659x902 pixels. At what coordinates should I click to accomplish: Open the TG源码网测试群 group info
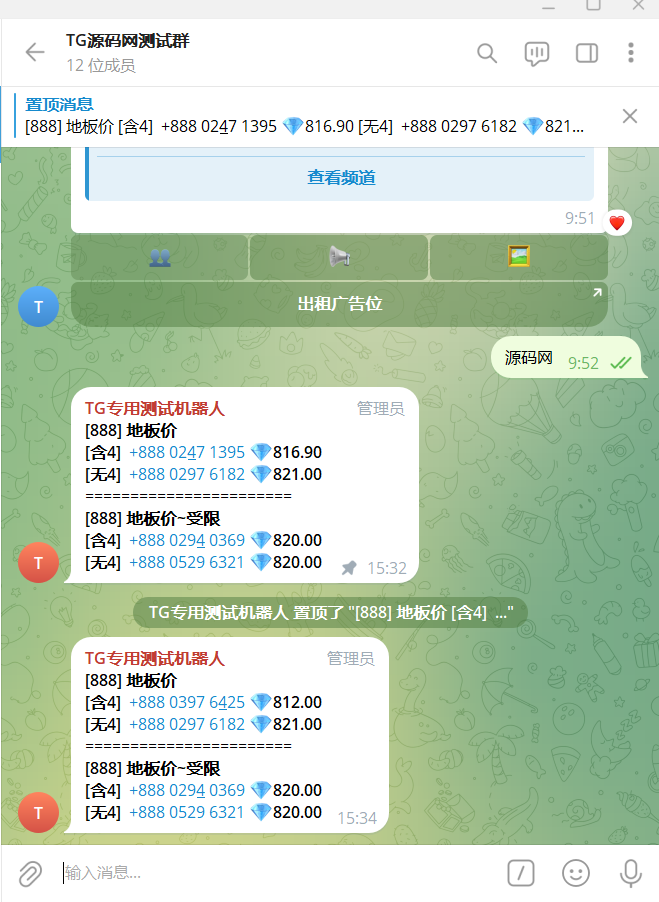tap(128, 42)
